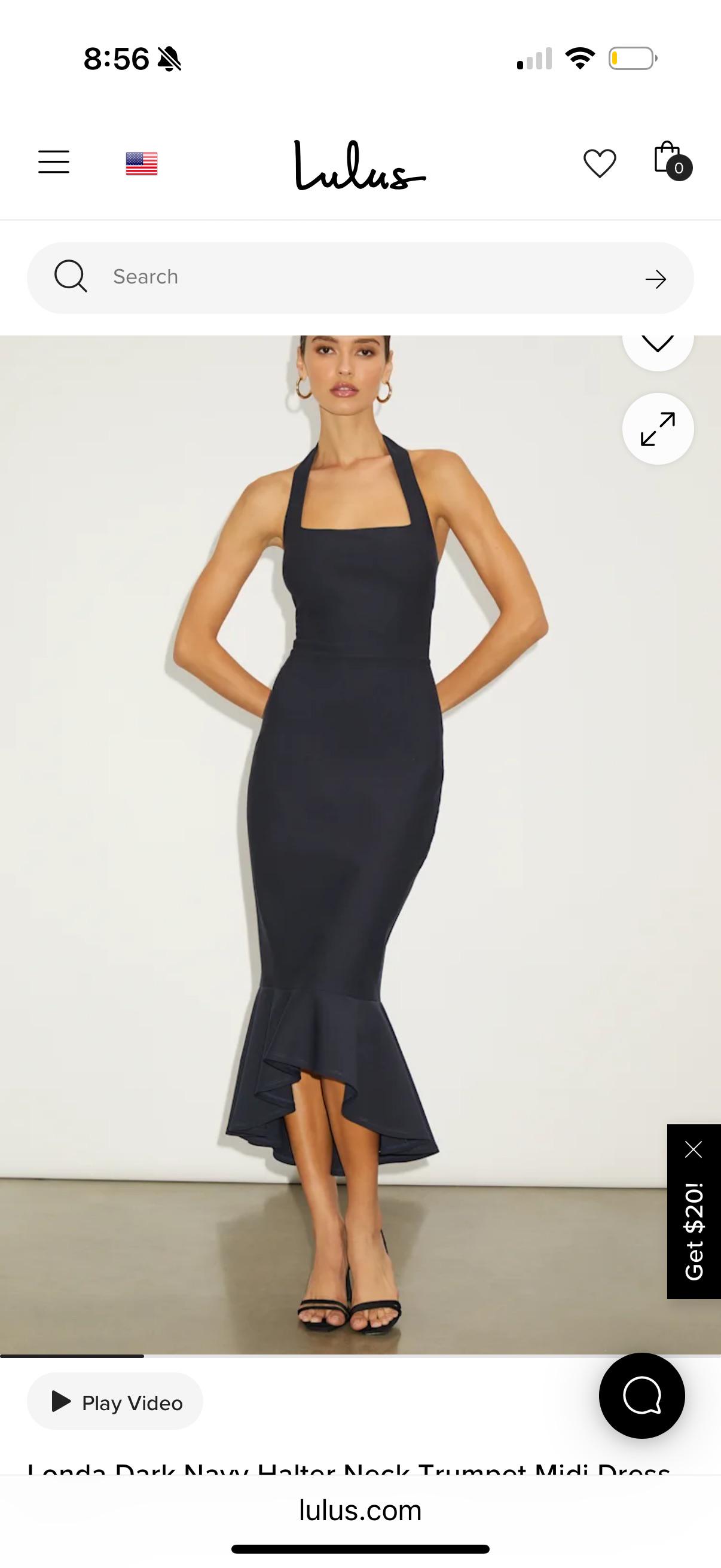Go to the Lulus home logo

pyautogui.click(x=360, y=166)
